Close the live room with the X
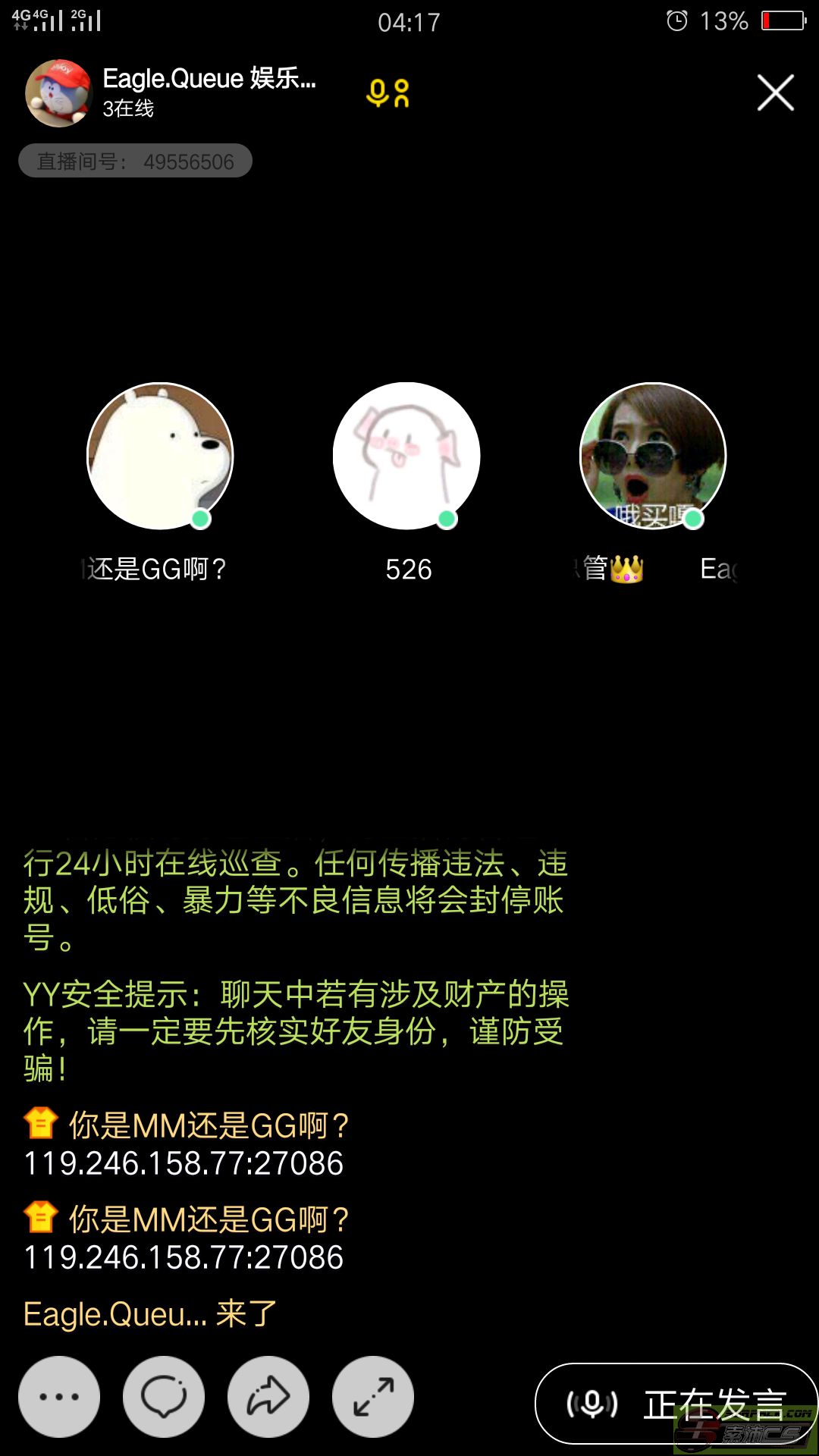The width and height of the screenshot is (819, 1456). 775,93
